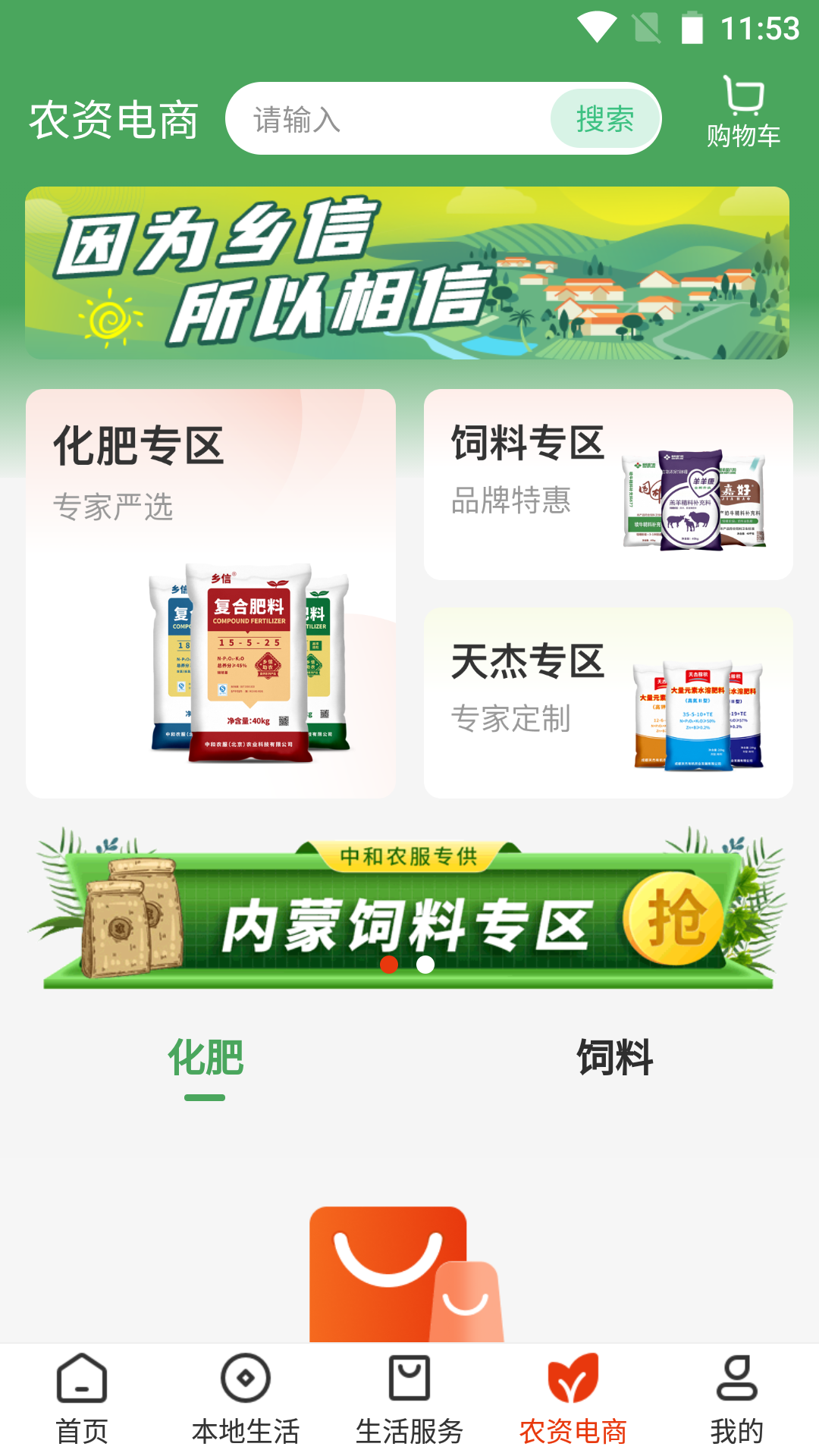
Task: Tap the 因为乡信 top banner
Action: click(409, 273)
